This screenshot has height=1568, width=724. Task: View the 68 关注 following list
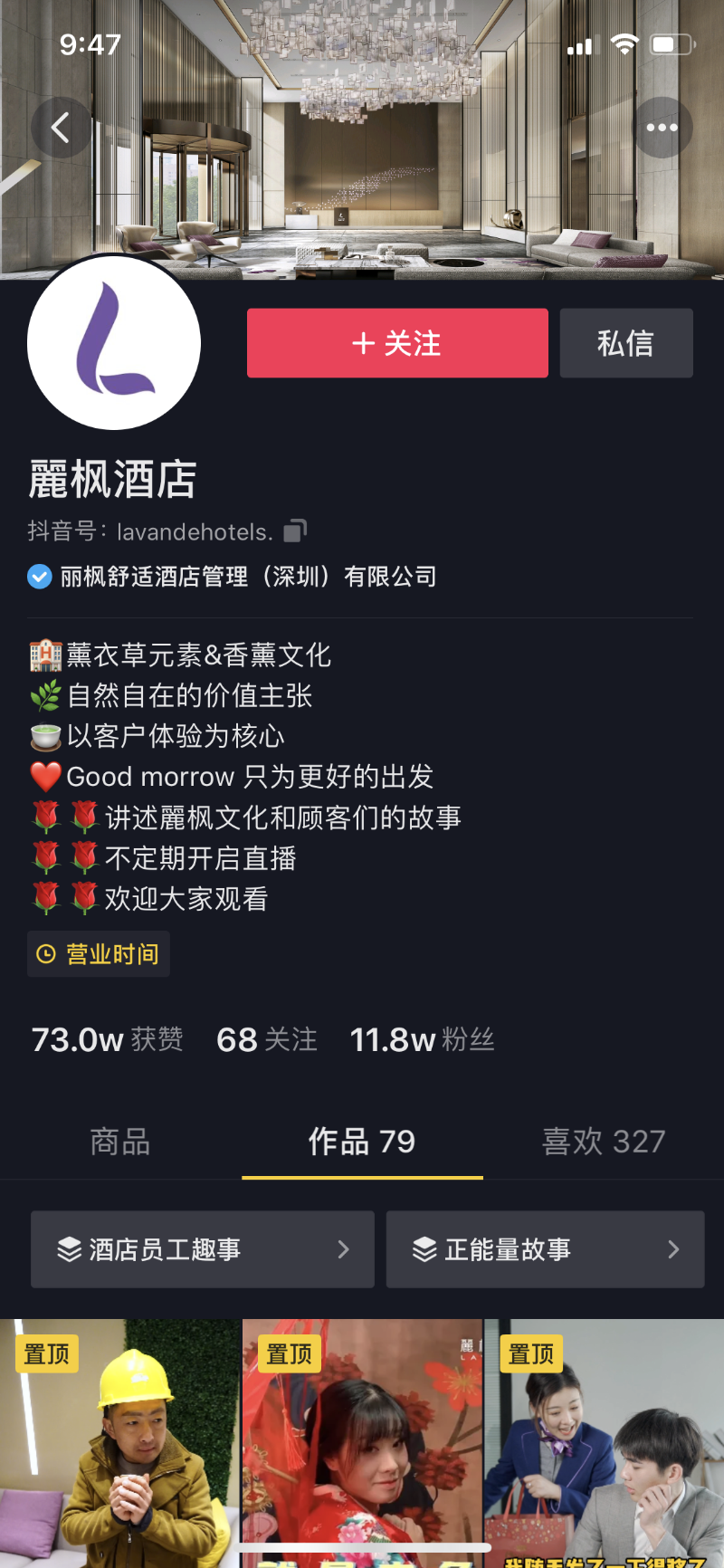tap(267, 1039)
